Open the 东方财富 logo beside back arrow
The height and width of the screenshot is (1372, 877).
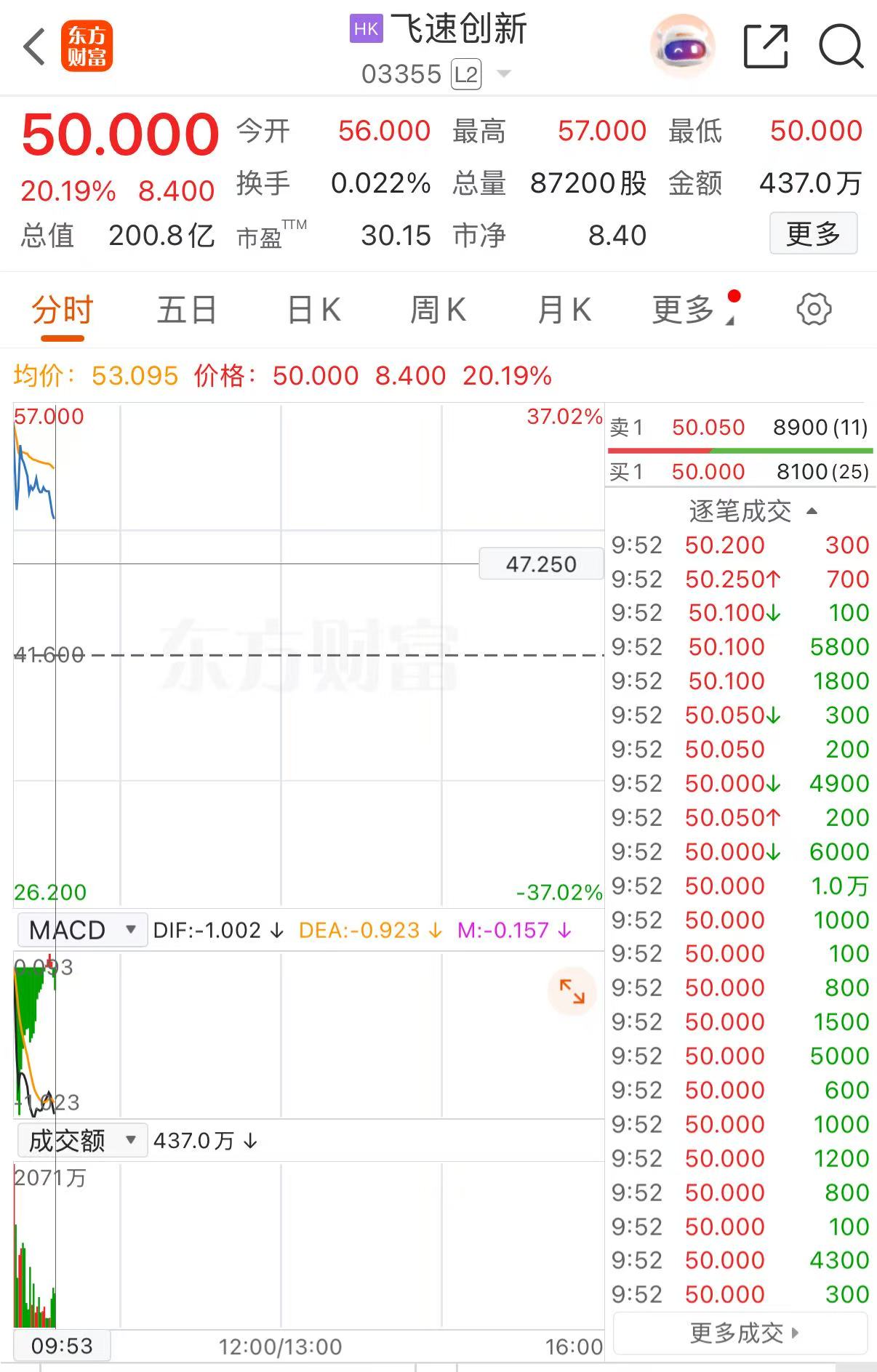[x=87, y=47]
